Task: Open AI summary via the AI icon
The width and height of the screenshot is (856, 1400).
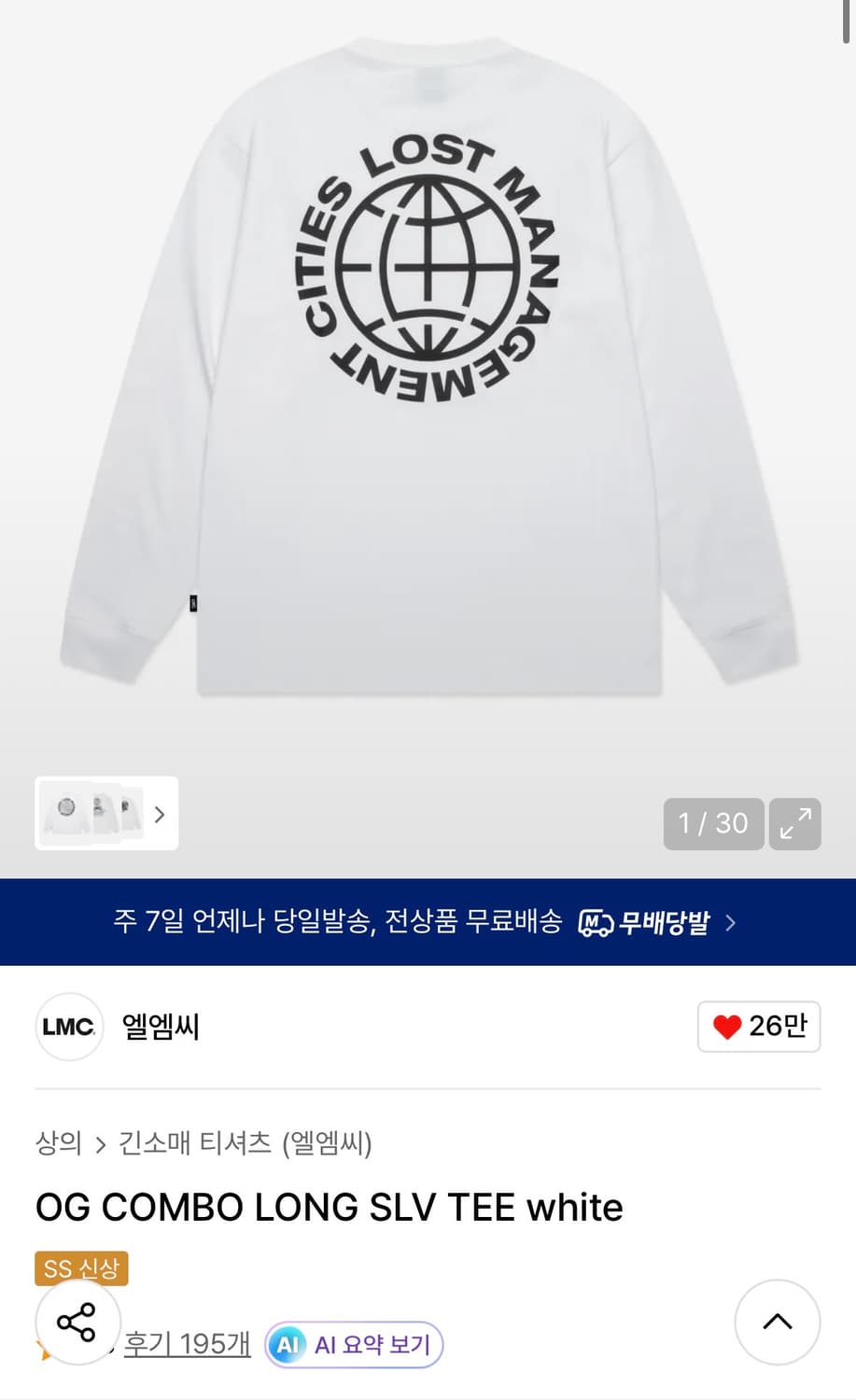Action: tap(288, 1345)
